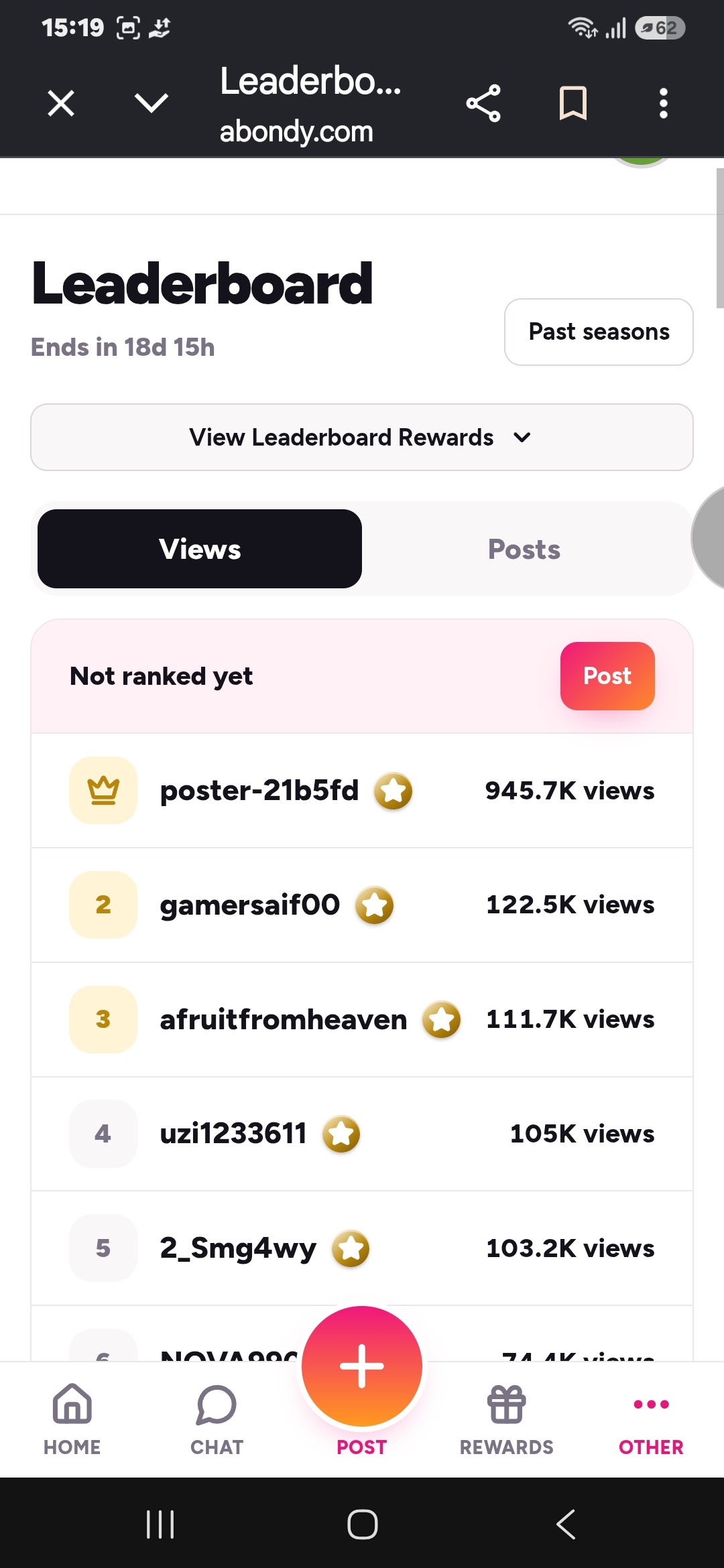Screen dimensions: 724x1568
Task: Share the abondy.com page
Action: pyautogui.click(x=483, y=103)
